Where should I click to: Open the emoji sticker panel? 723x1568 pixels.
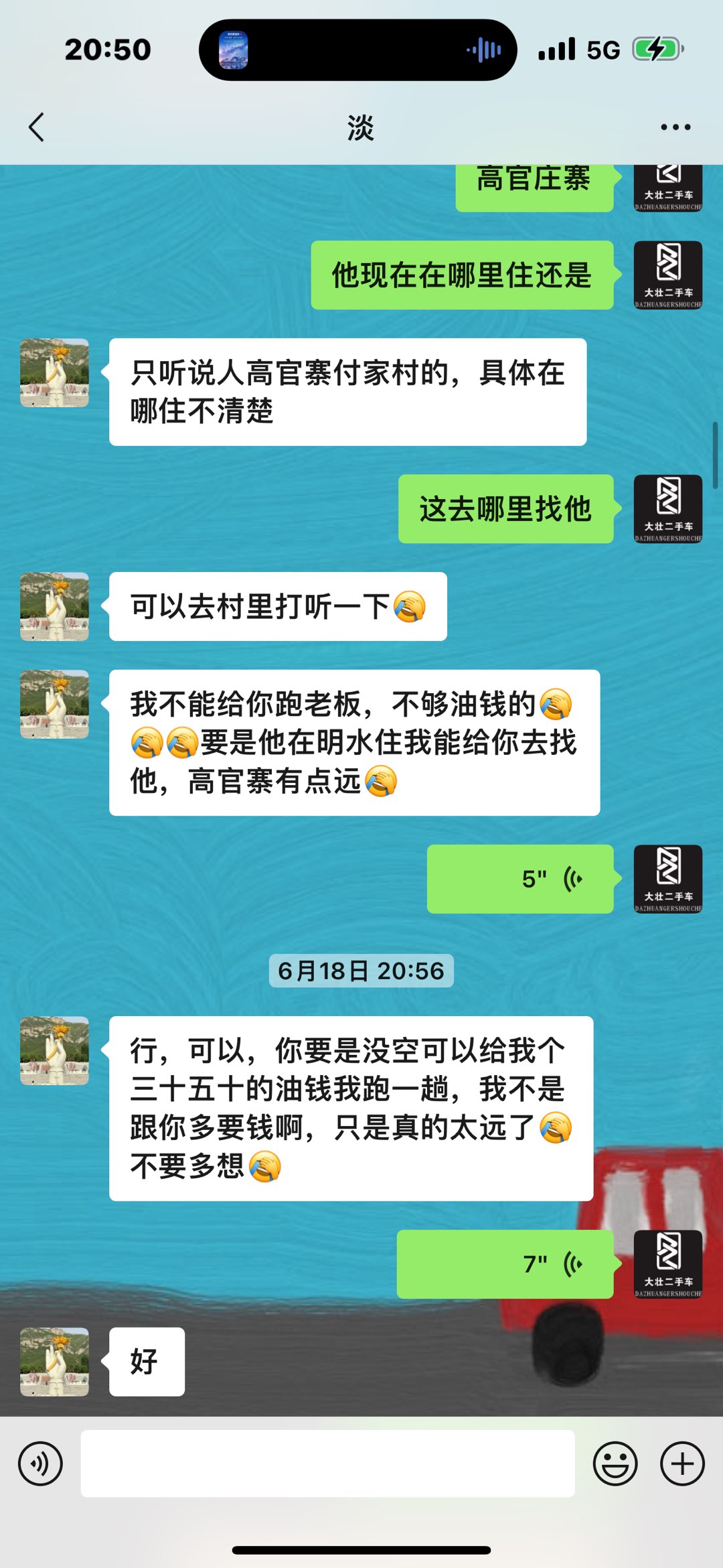coord(615,1464)
